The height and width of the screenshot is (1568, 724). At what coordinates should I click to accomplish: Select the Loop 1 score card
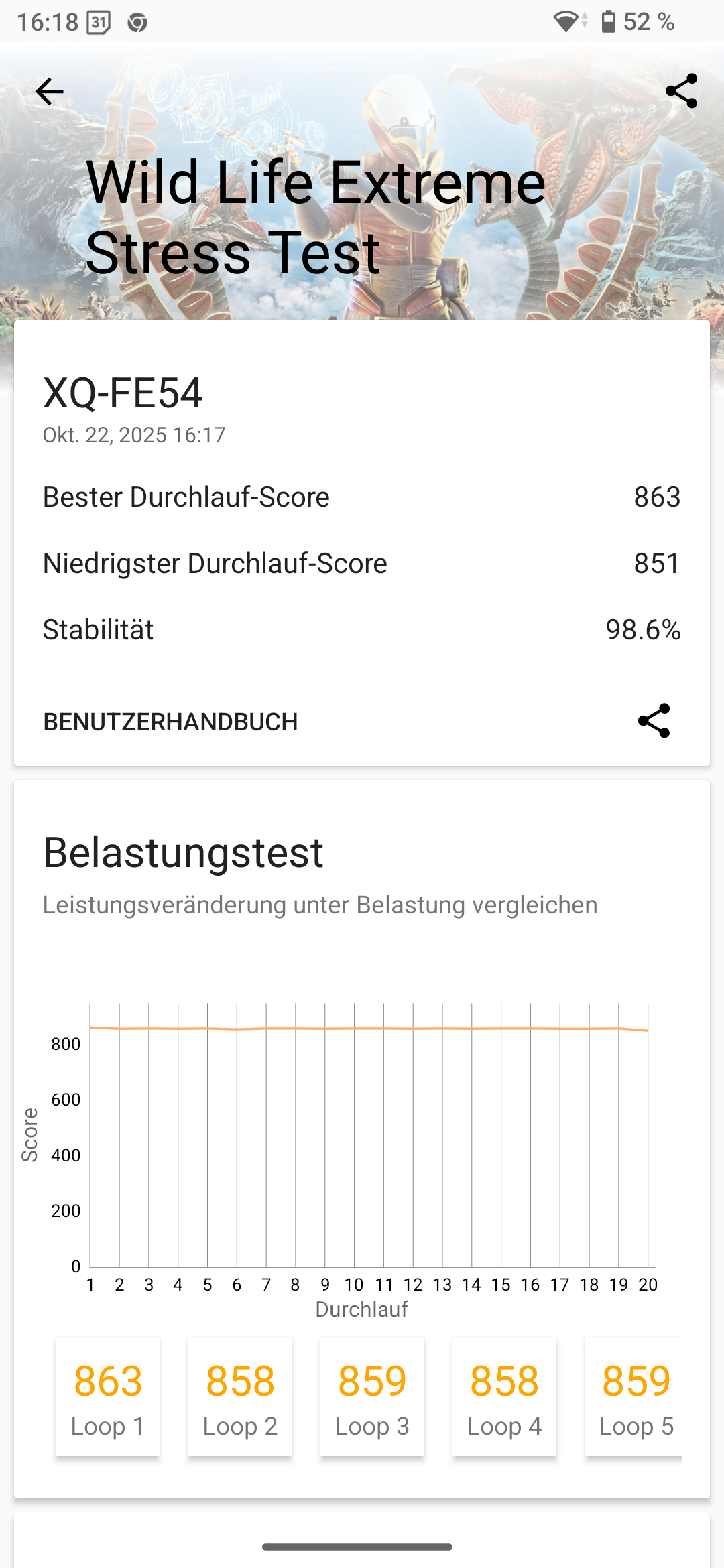[x=108, y=1397]
